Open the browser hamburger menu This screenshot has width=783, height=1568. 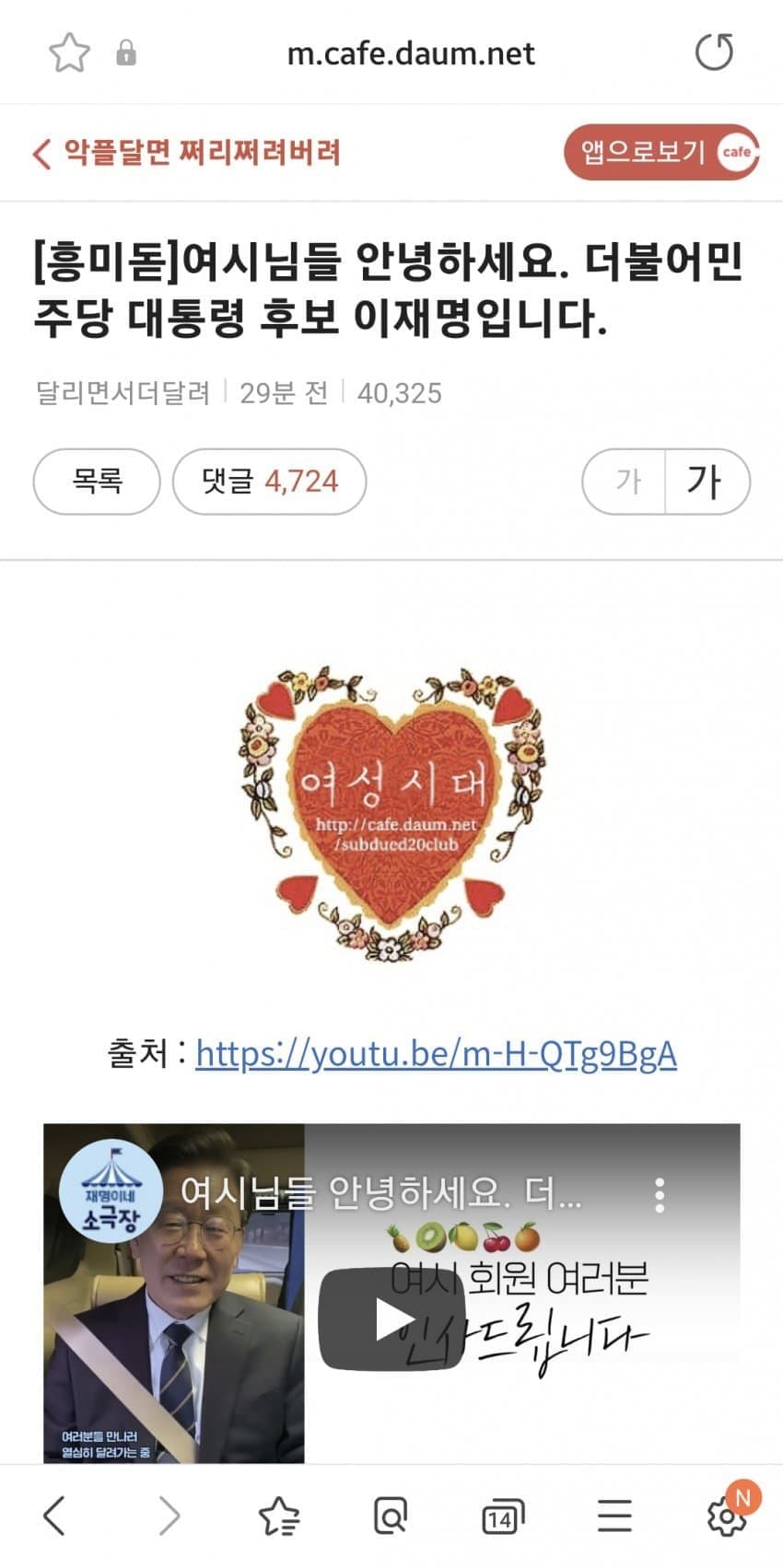tap(614, 1516)
